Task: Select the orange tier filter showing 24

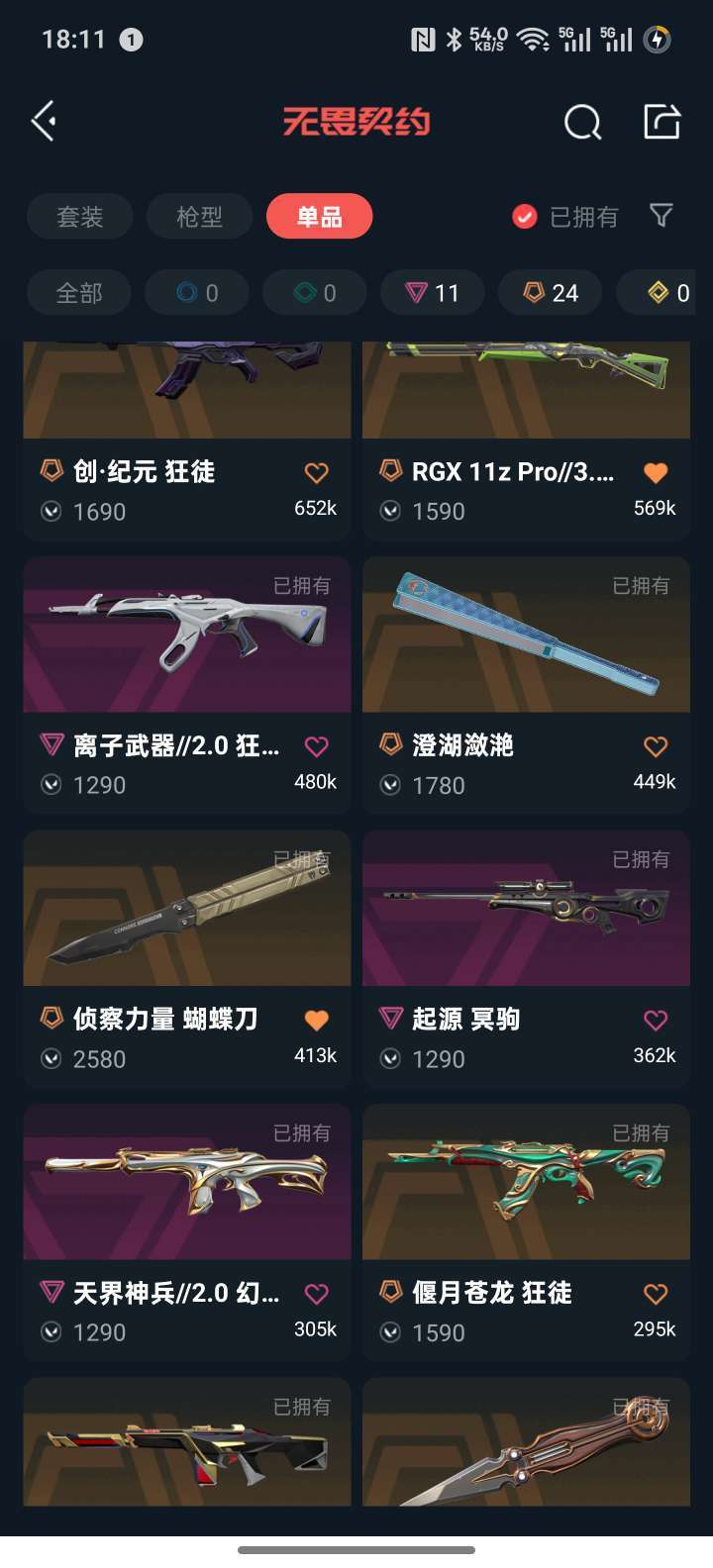Action: pos(549,292)
